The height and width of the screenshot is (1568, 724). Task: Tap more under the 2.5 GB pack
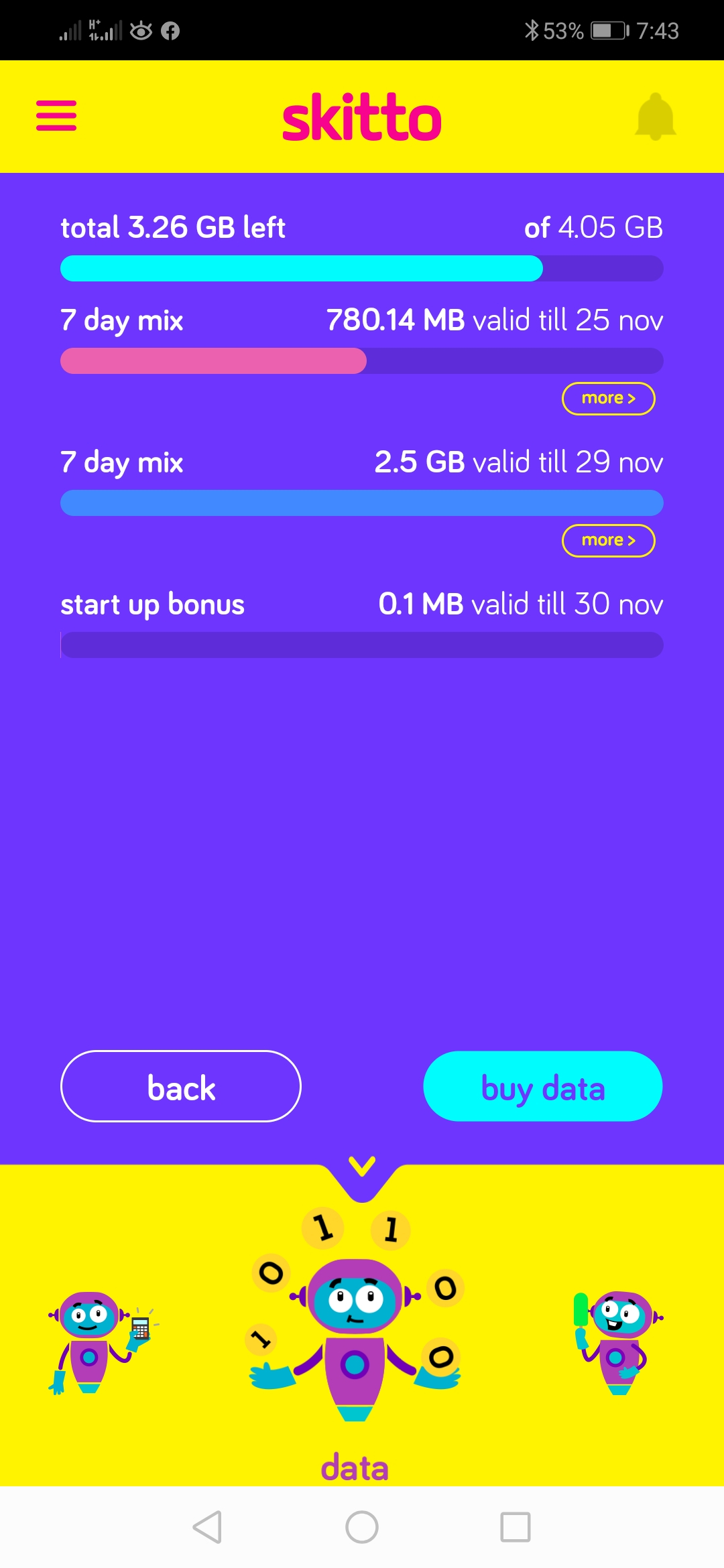[x=608, y=541]
